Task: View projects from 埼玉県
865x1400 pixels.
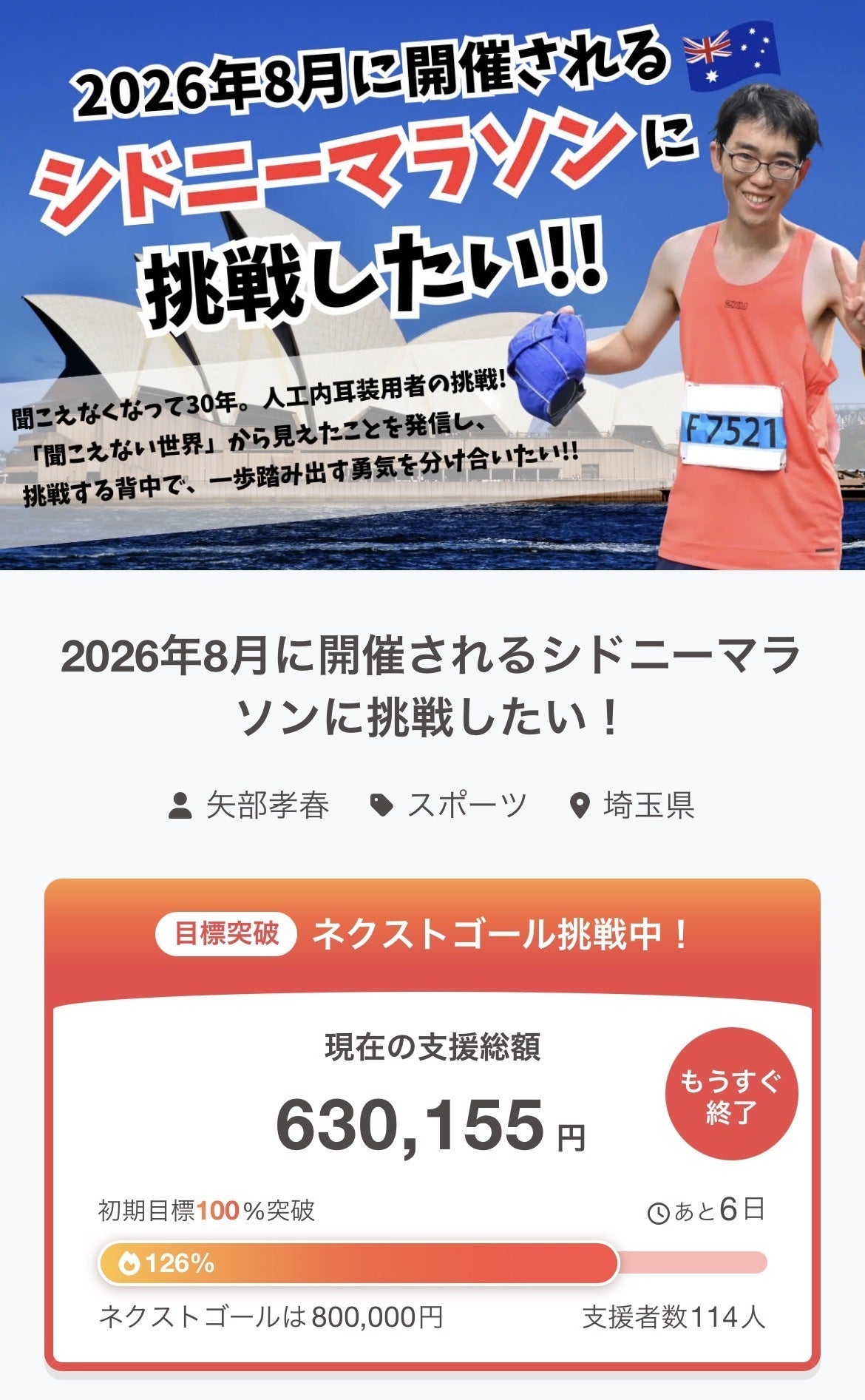Action: click(648, 805)
